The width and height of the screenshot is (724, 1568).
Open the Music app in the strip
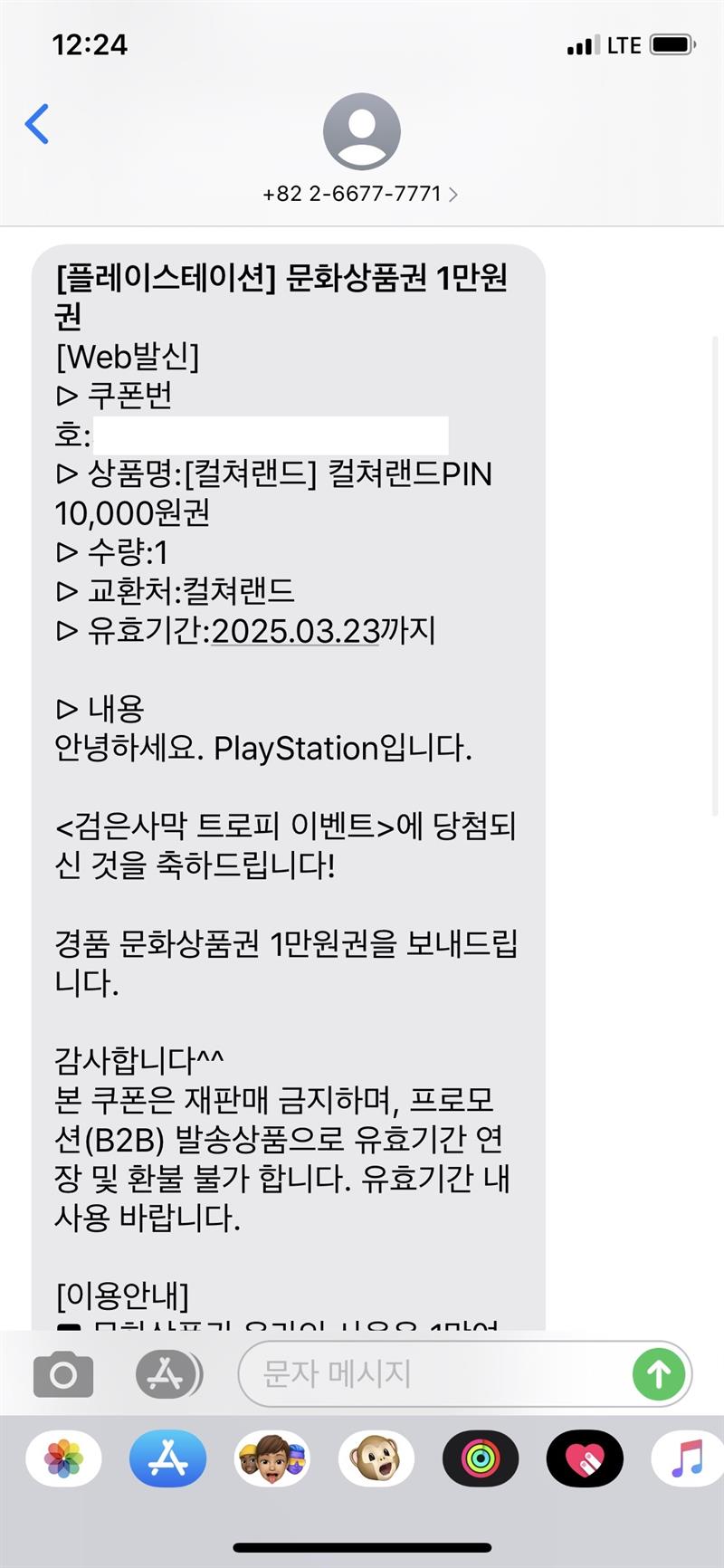point(686,1459)
